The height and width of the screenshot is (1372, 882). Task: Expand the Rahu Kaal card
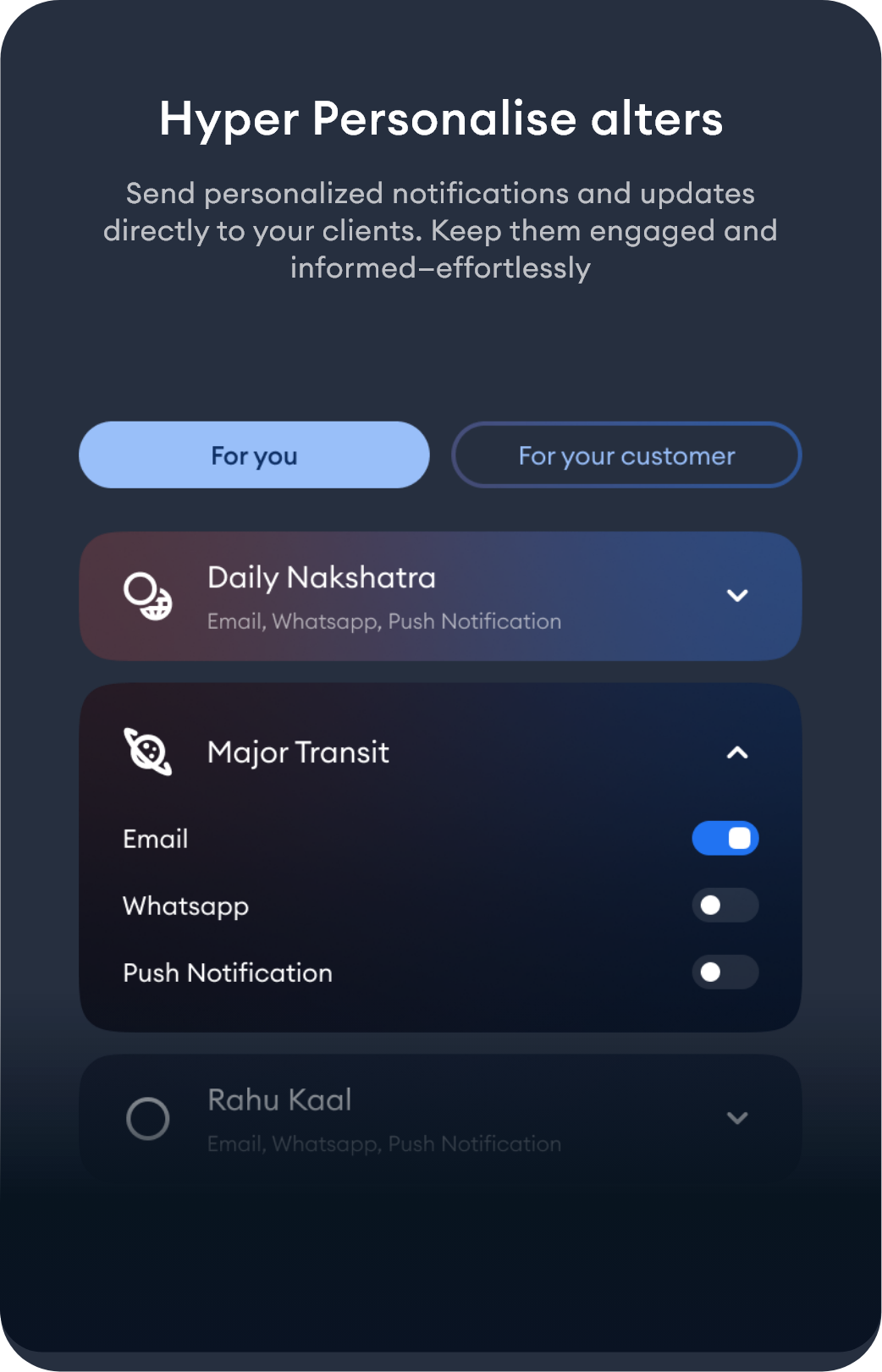[737, 1118]
